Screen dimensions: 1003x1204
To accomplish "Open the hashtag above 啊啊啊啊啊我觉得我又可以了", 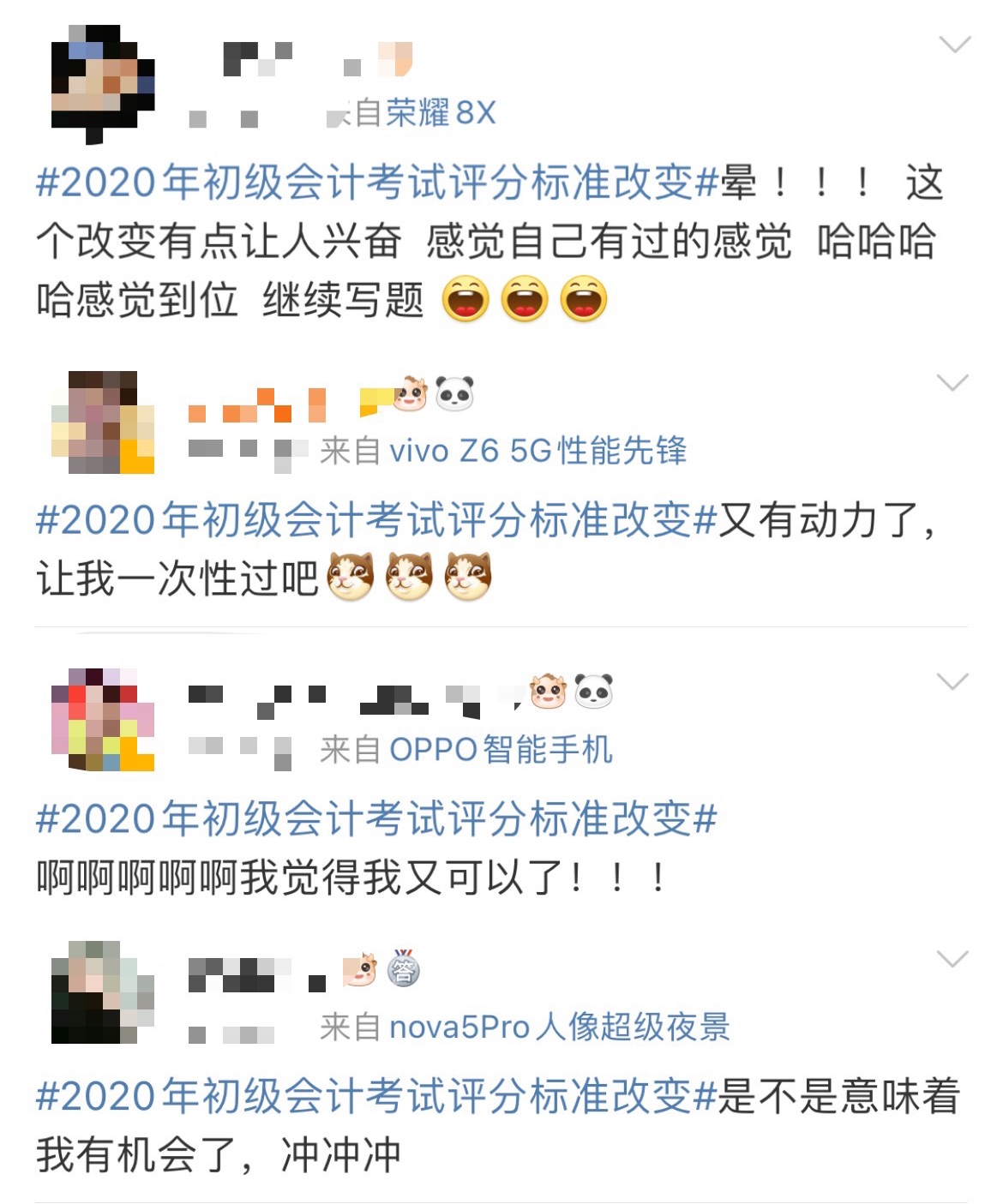I will click(x=375, y=819).
